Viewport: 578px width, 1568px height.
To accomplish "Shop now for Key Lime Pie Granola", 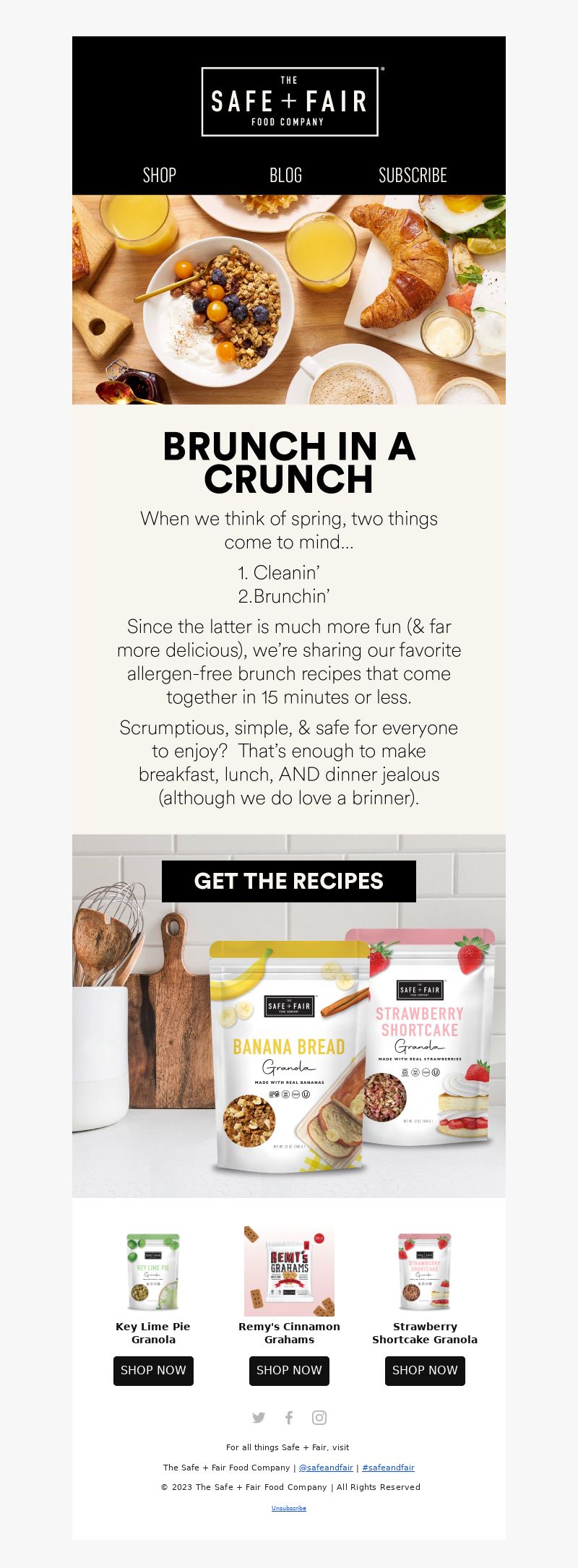I will click(153, 1370).
